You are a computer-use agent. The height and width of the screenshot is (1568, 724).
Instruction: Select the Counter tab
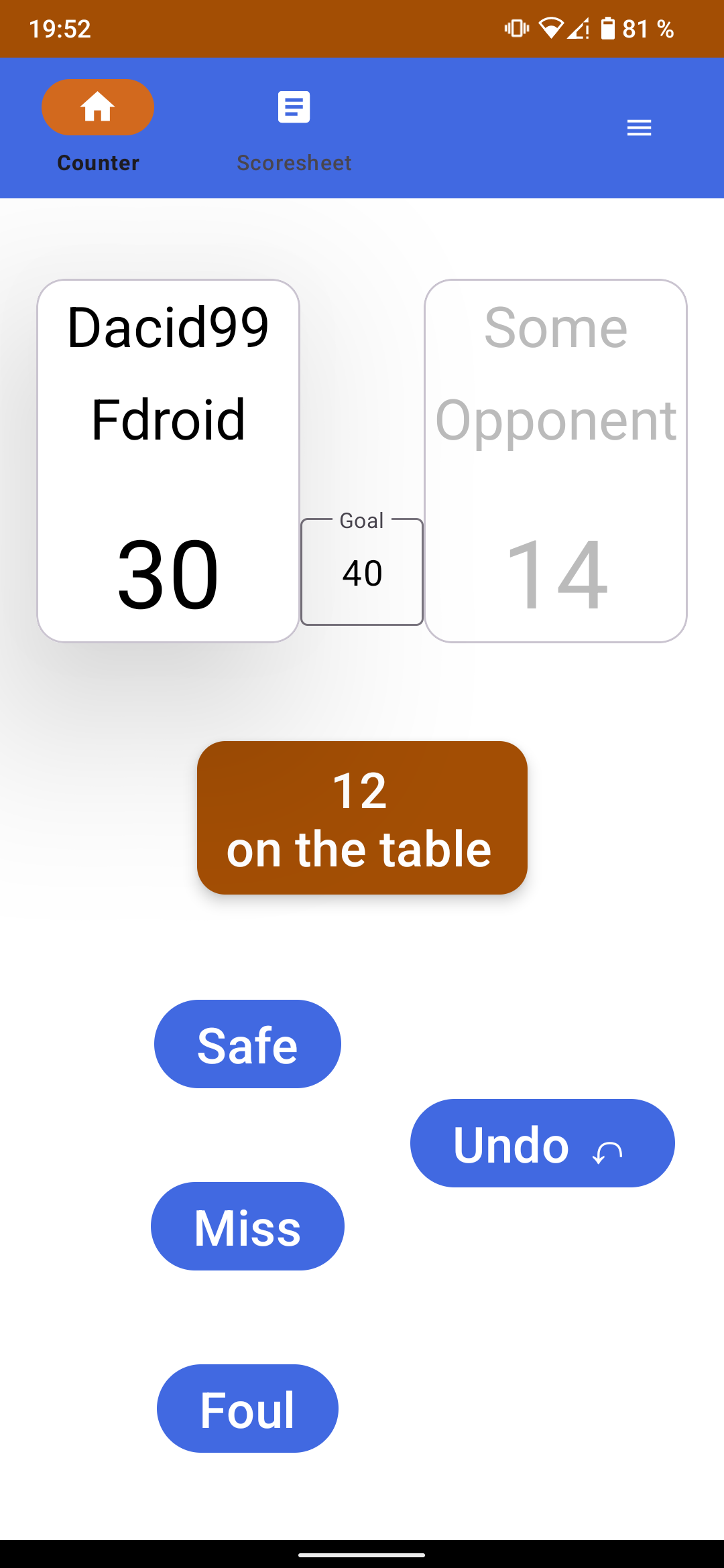[x=98, y=127]
